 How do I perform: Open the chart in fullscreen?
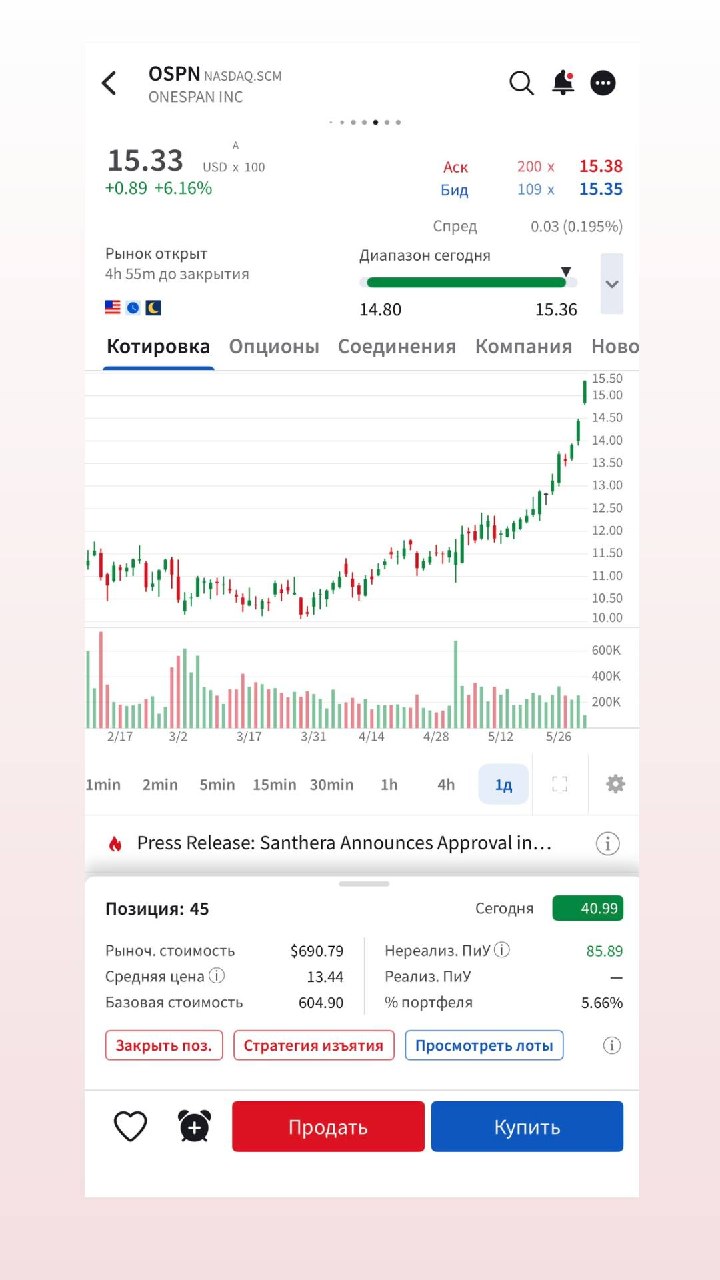[x=560, y=784]
